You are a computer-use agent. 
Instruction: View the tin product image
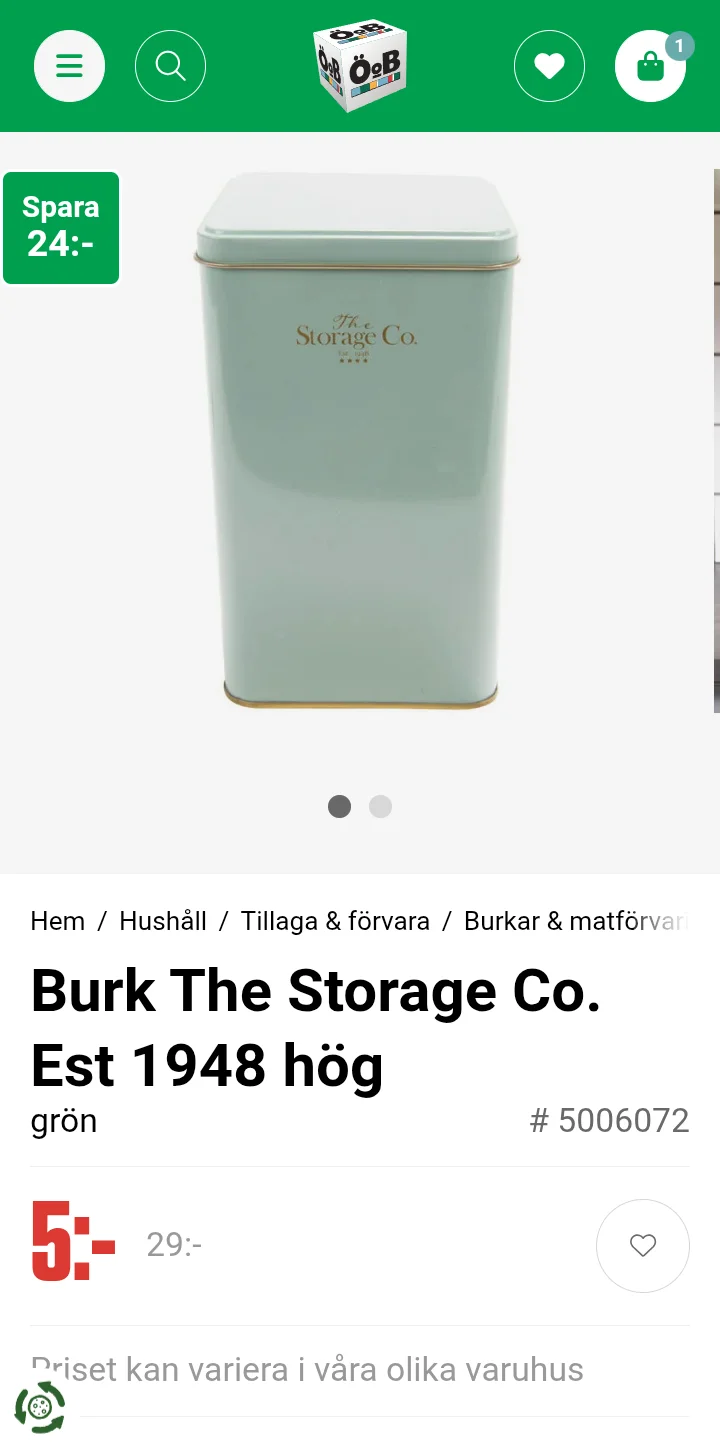coord(358,440)
